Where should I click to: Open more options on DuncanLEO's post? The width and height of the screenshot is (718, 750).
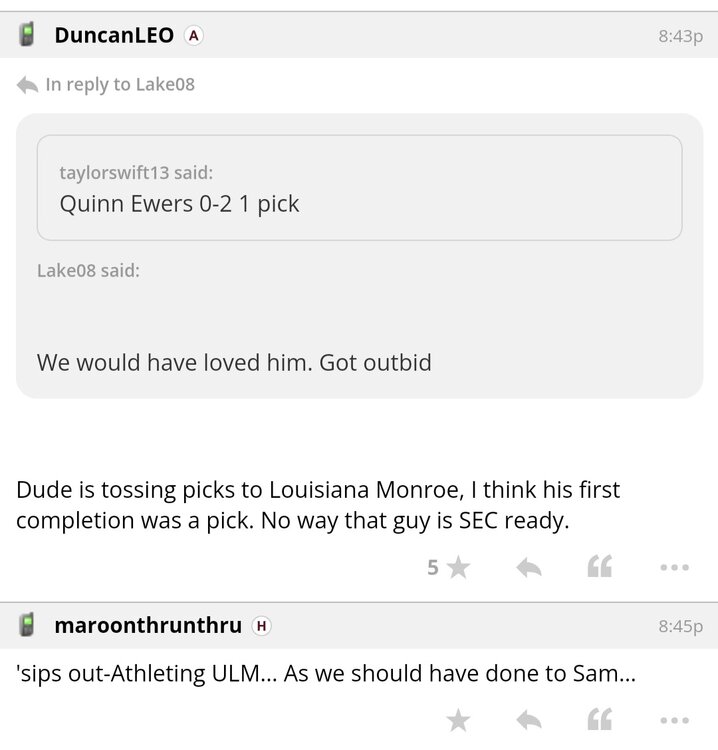[674, 568]
